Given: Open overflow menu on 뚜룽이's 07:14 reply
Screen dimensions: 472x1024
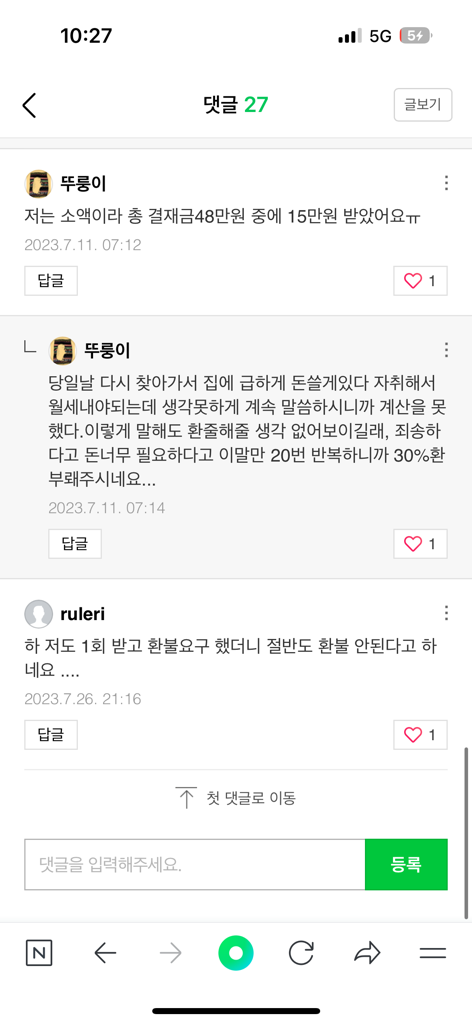Looking at the screenshot, I should coord(447,350).
